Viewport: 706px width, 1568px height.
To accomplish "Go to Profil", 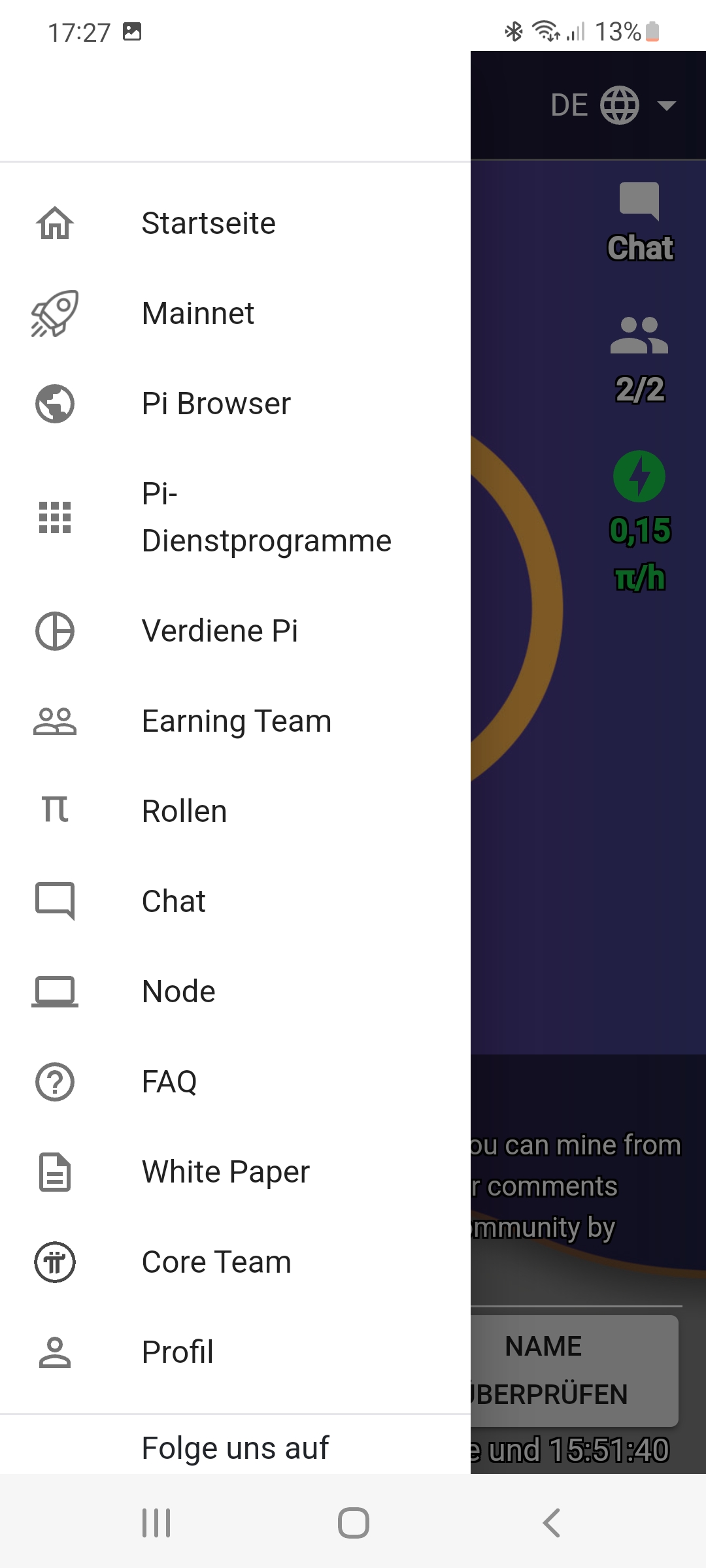I will 178,1352.
